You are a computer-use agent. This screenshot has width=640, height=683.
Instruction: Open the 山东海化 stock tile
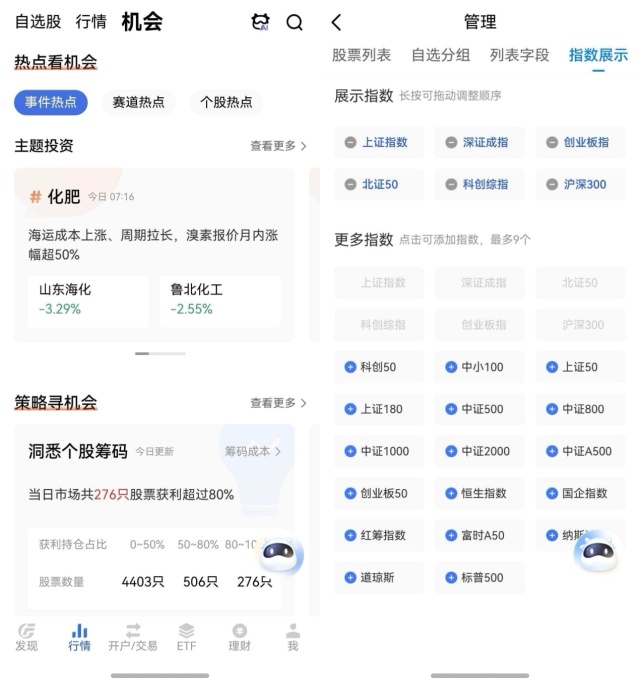pyautogui.click(x=88, y=301)
